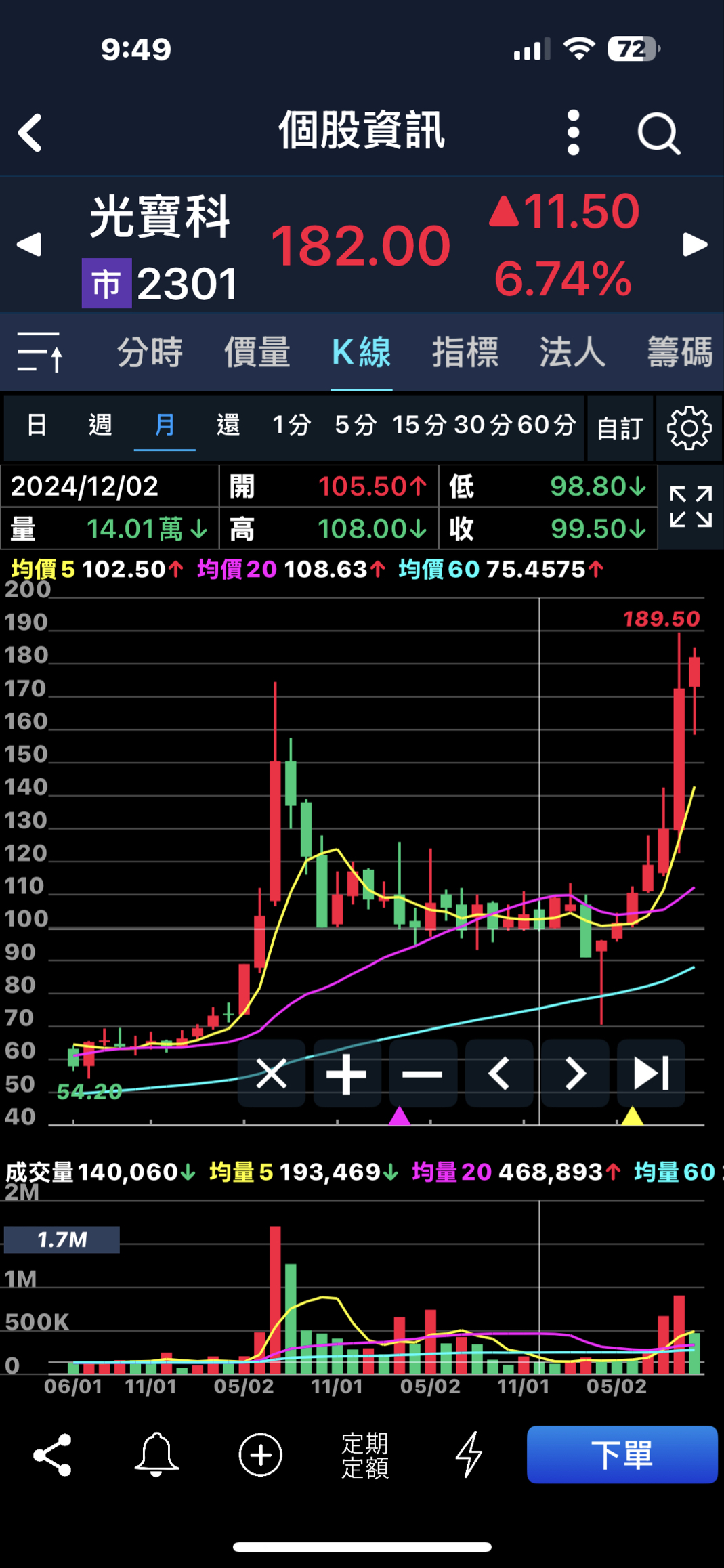724x1568 pixels.
Task: Open chart settings gear
Action: tap(689, 428)
